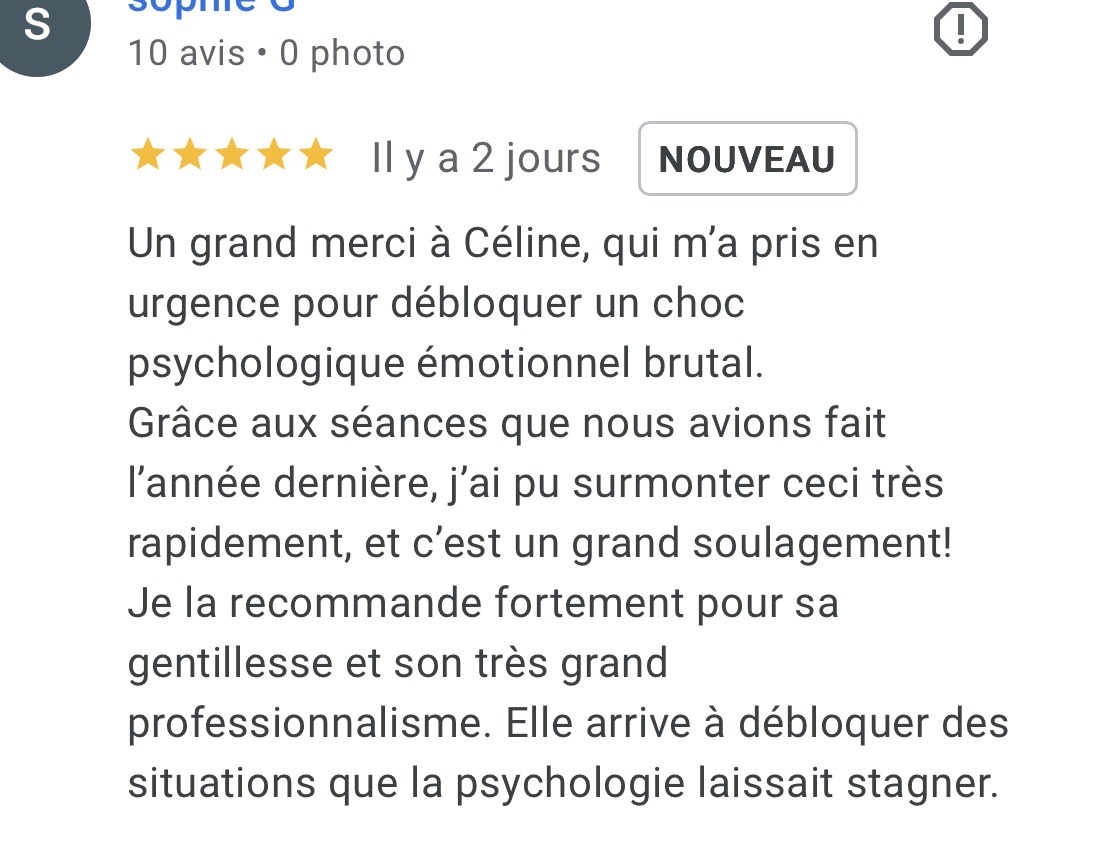Report this review using the flag icon
The width and height of the screenshot is (1093, 846).
(960, 32)
